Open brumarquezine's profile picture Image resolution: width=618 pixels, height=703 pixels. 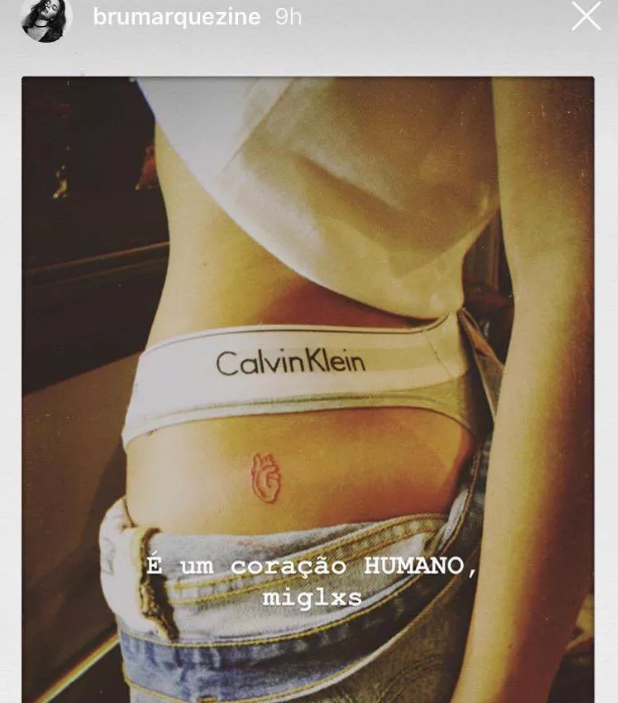point(46,18)
